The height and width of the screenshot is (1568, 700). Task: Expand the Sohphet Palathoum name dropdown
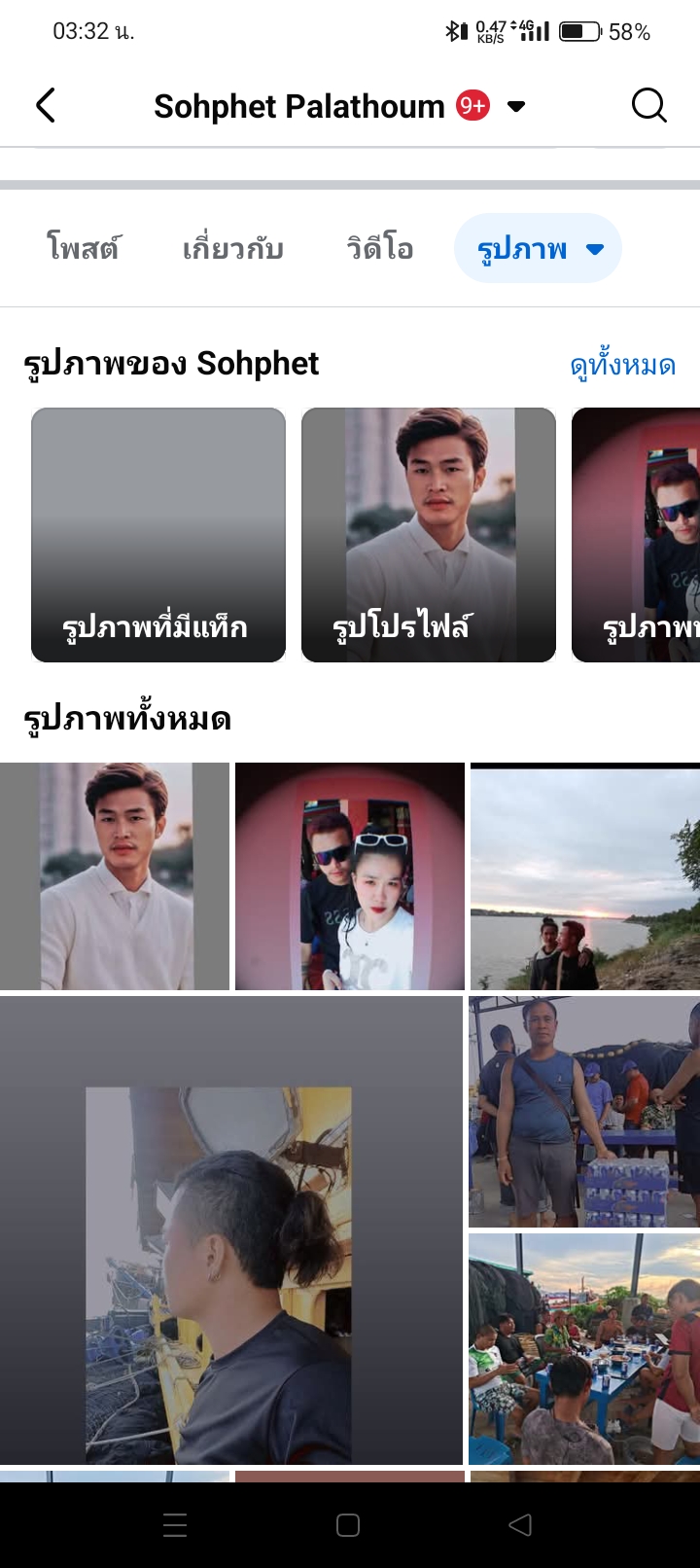click(517, 106)
